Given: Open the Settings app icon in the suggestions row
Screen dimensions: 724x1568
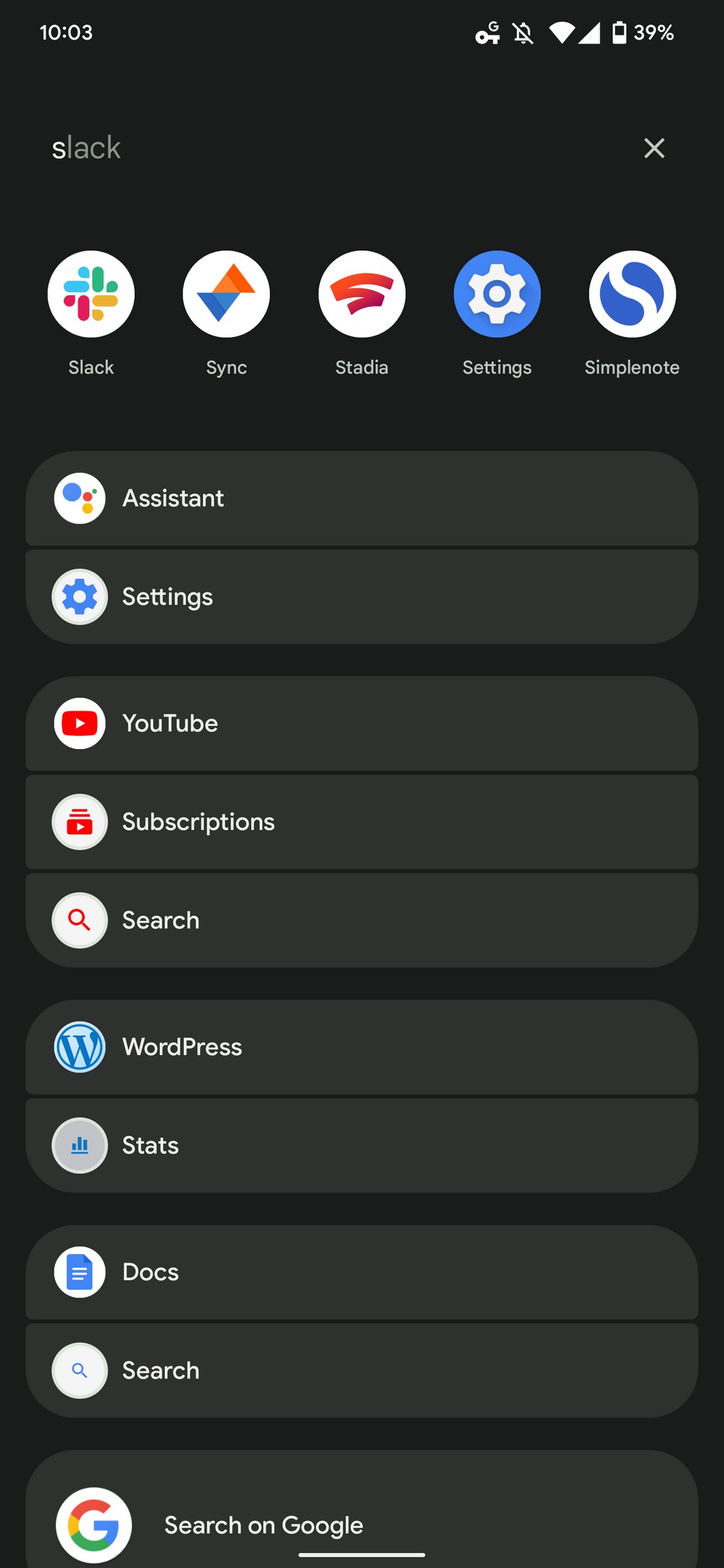Looking at the screenshot, I should click(x=497, y=294).
